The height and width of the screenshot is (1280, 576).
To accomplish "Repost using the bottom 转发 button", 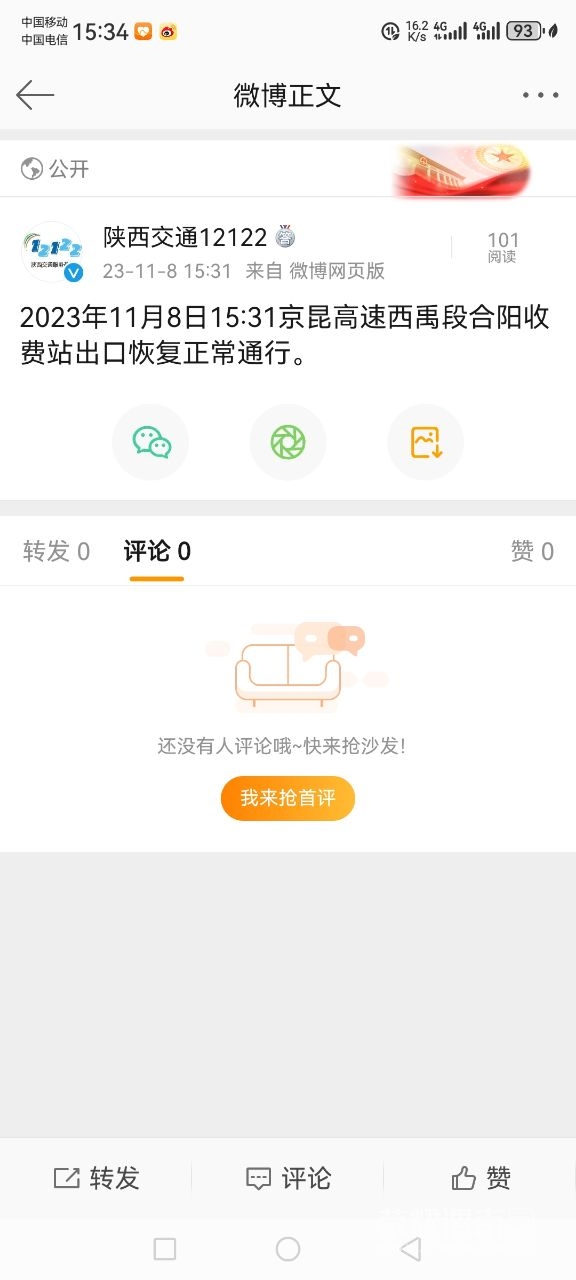I will (96, 1178).
